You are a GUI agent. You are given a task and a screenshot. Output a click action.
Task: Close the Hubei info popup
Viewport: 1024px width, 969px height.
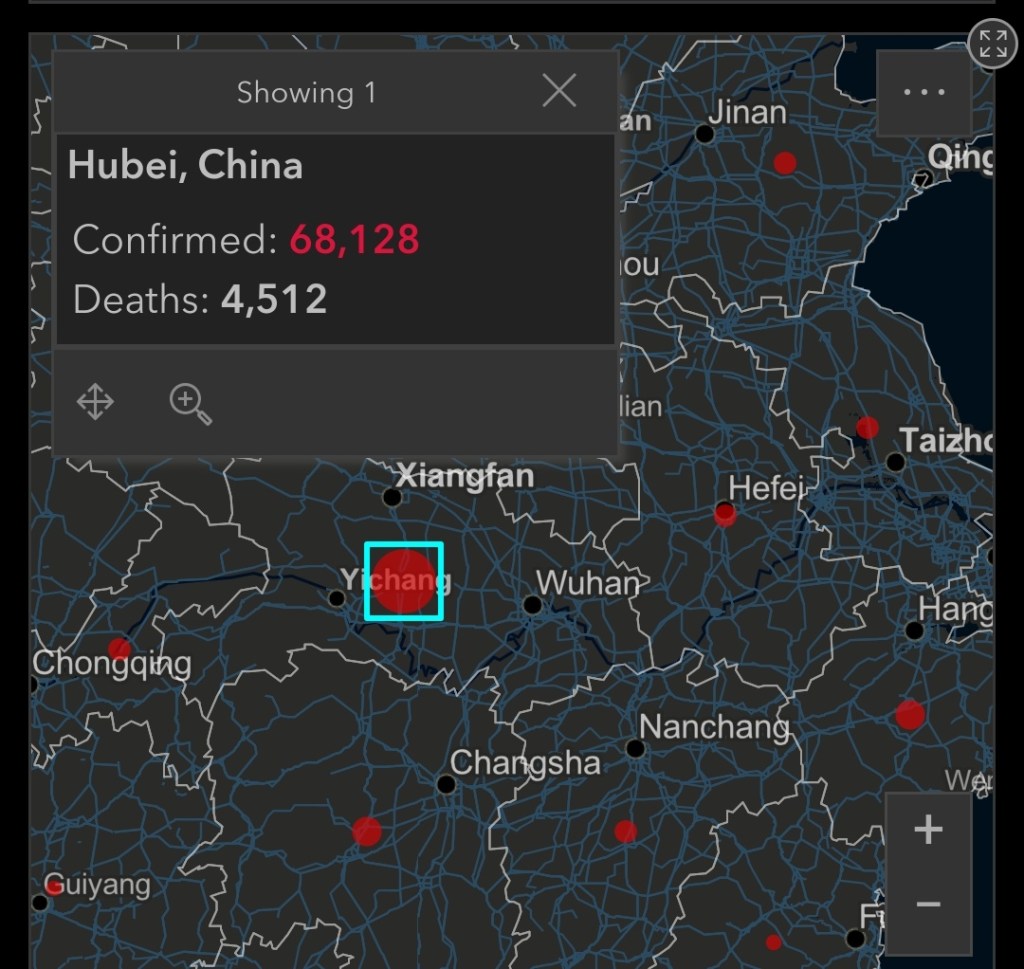(559, 92)
